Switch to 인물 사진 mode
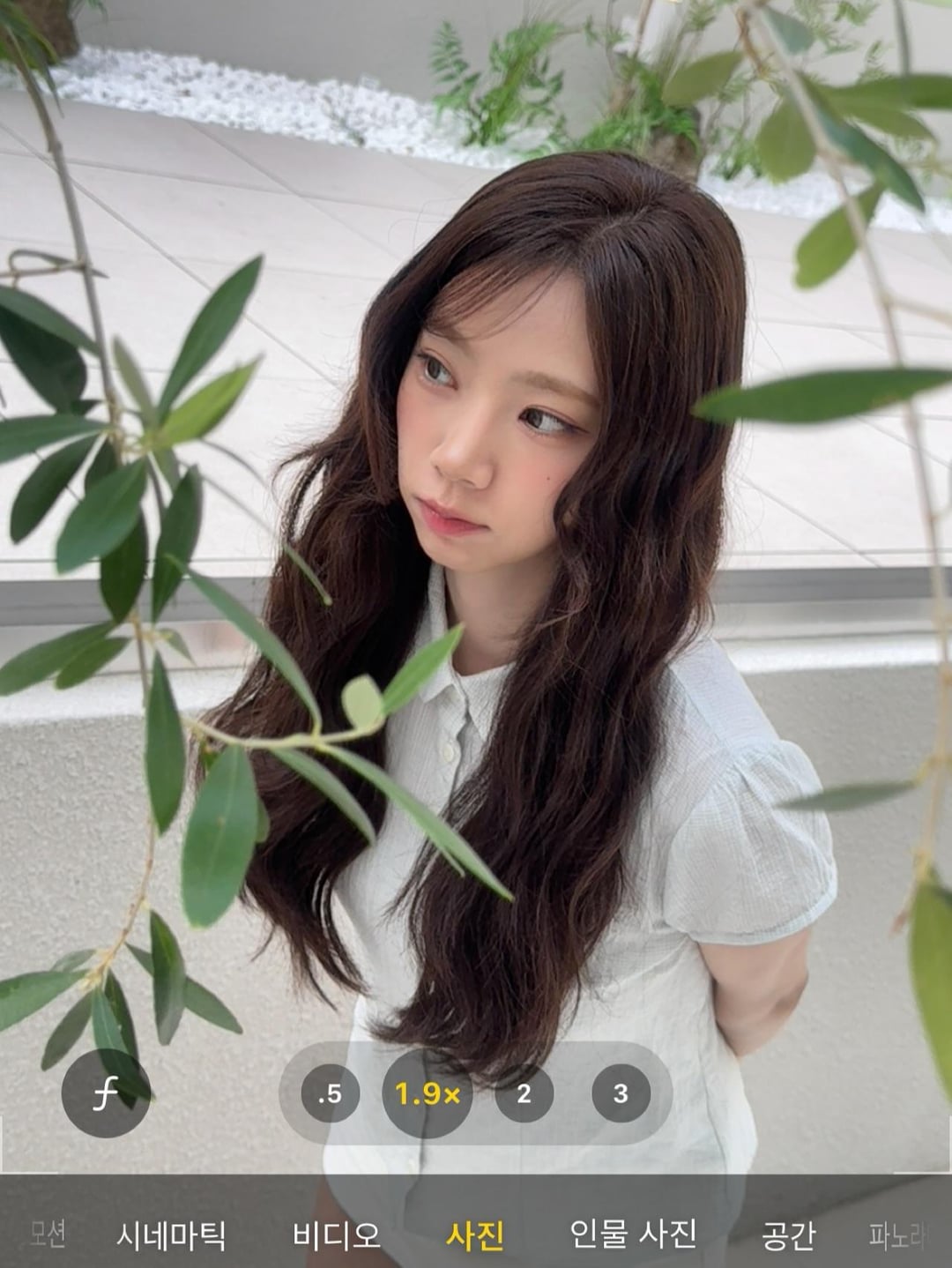Viewport: 952px width, 1268px height. tap(633, 1234)
